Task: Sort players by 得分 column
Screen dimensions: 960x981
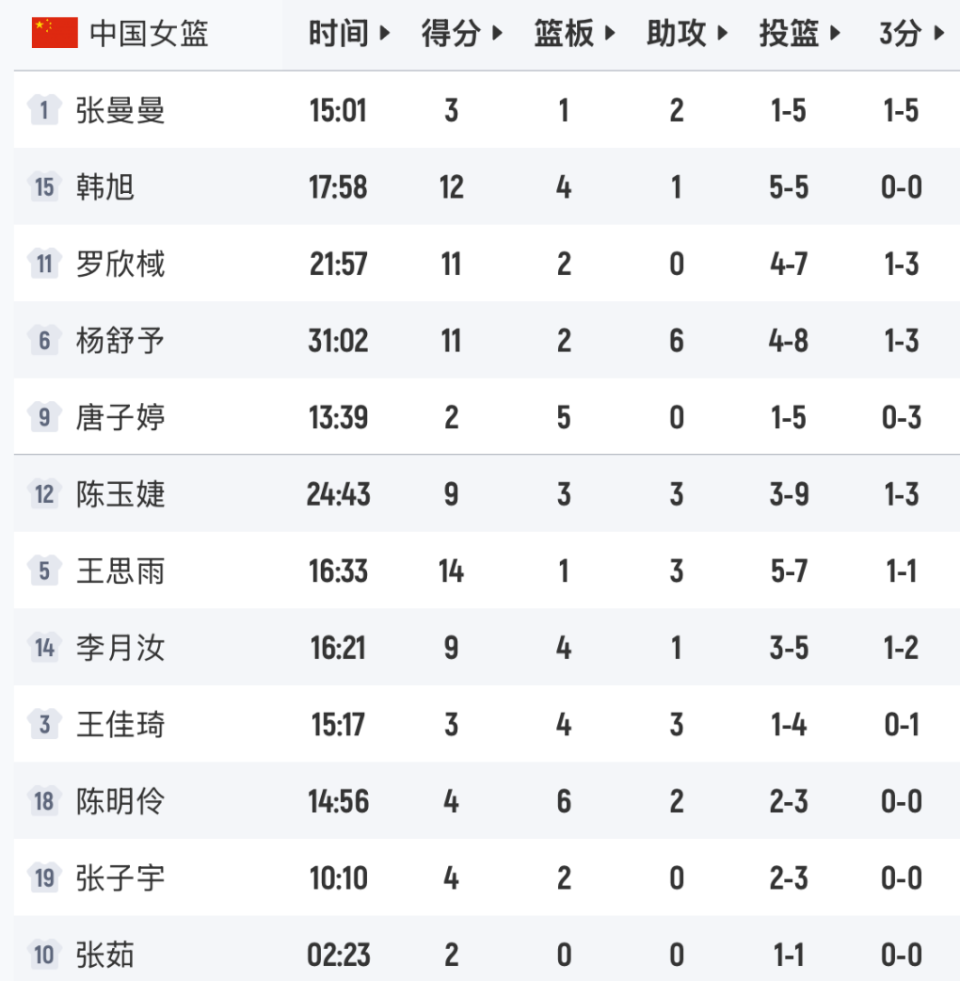Action: (x=462, y=34)
